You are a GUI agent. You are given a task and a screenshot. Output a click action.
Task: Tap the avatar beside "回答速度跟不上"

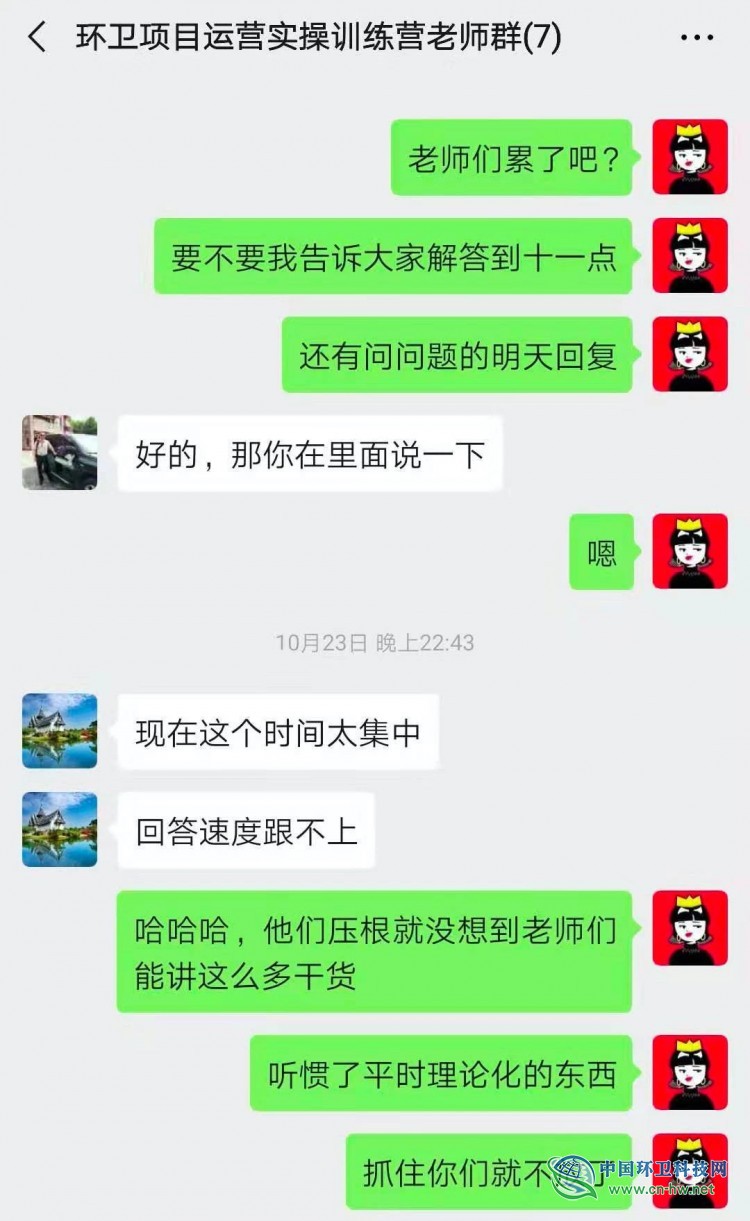click(60, 830)
